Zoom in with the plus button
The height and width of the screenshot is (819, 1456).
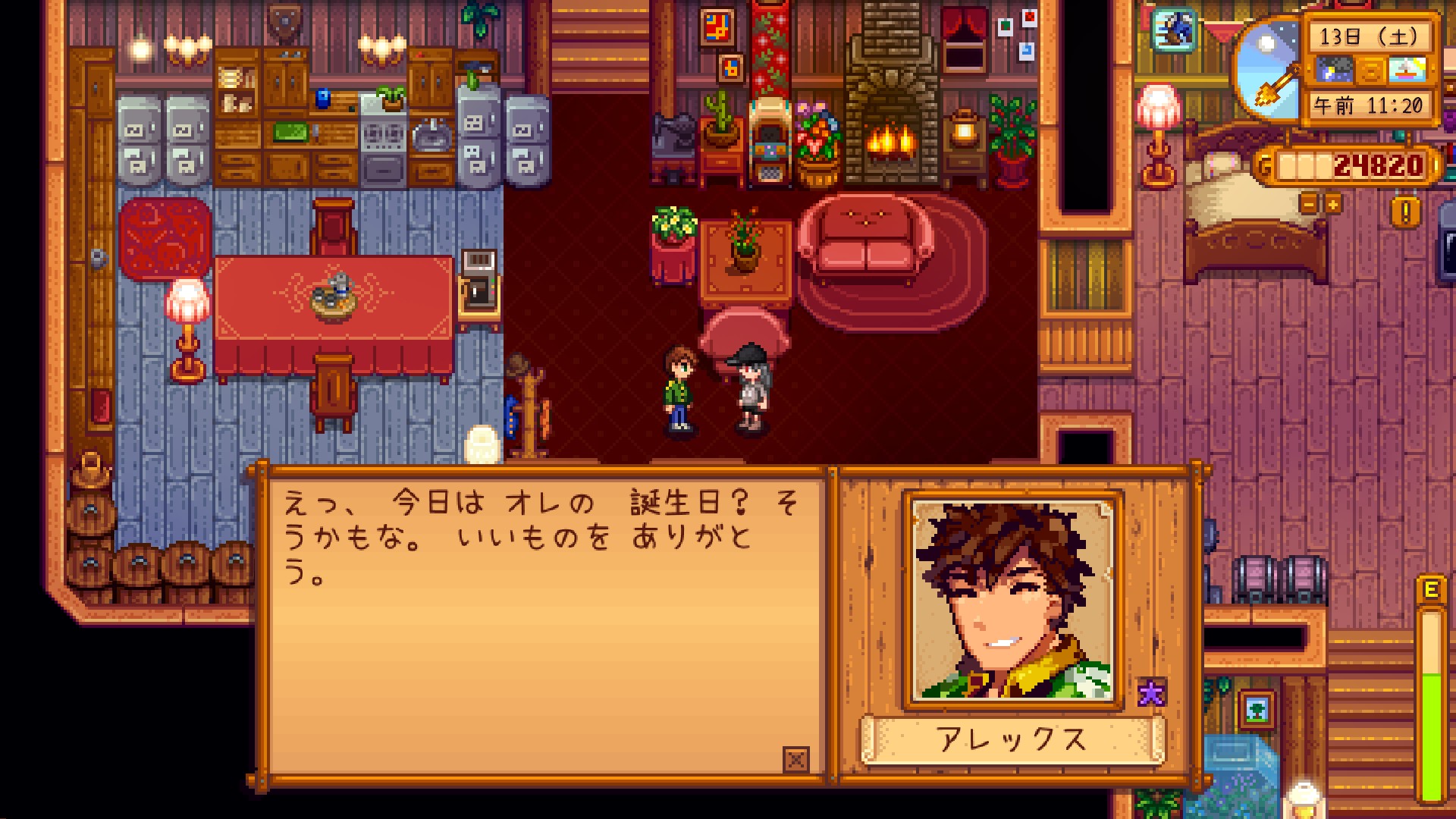point(1332,203)
